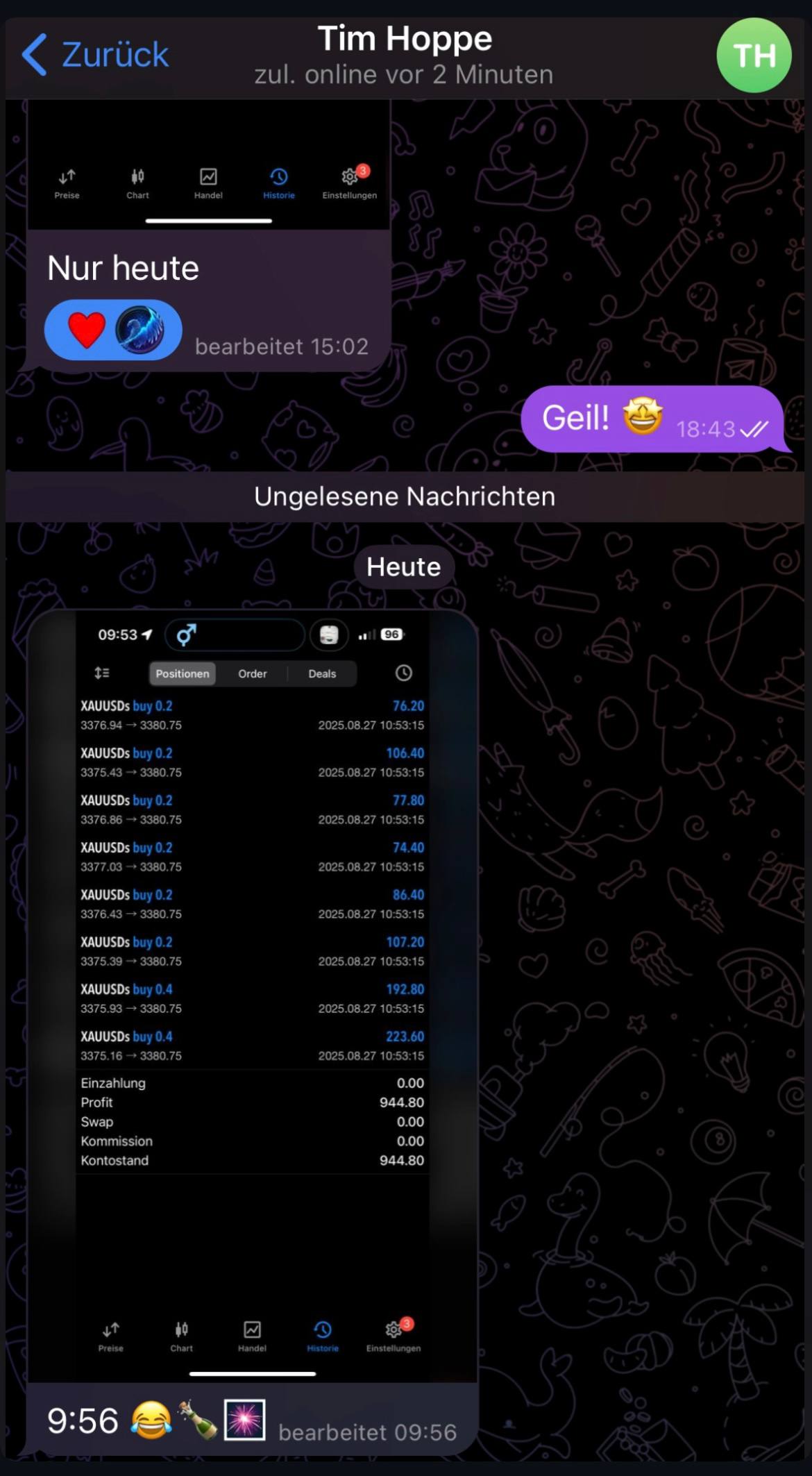Screen dimensions: 812x1476
Task: Go back via the Zurück button
Action: 95,54
